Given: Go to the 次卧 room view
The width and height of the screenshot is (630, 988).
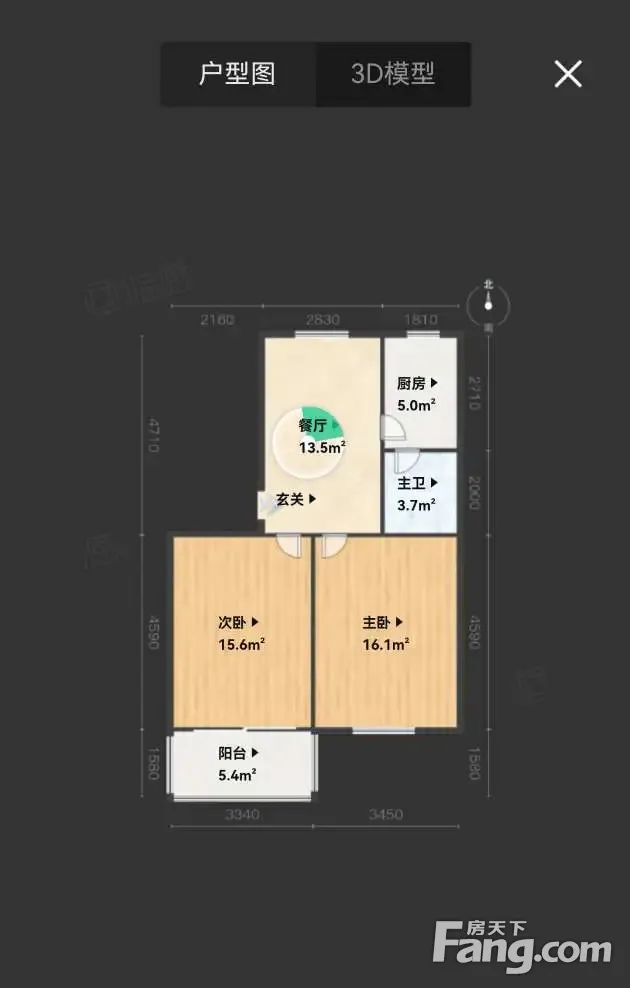Looking at the screenshot, I should [x=238, y=623].
